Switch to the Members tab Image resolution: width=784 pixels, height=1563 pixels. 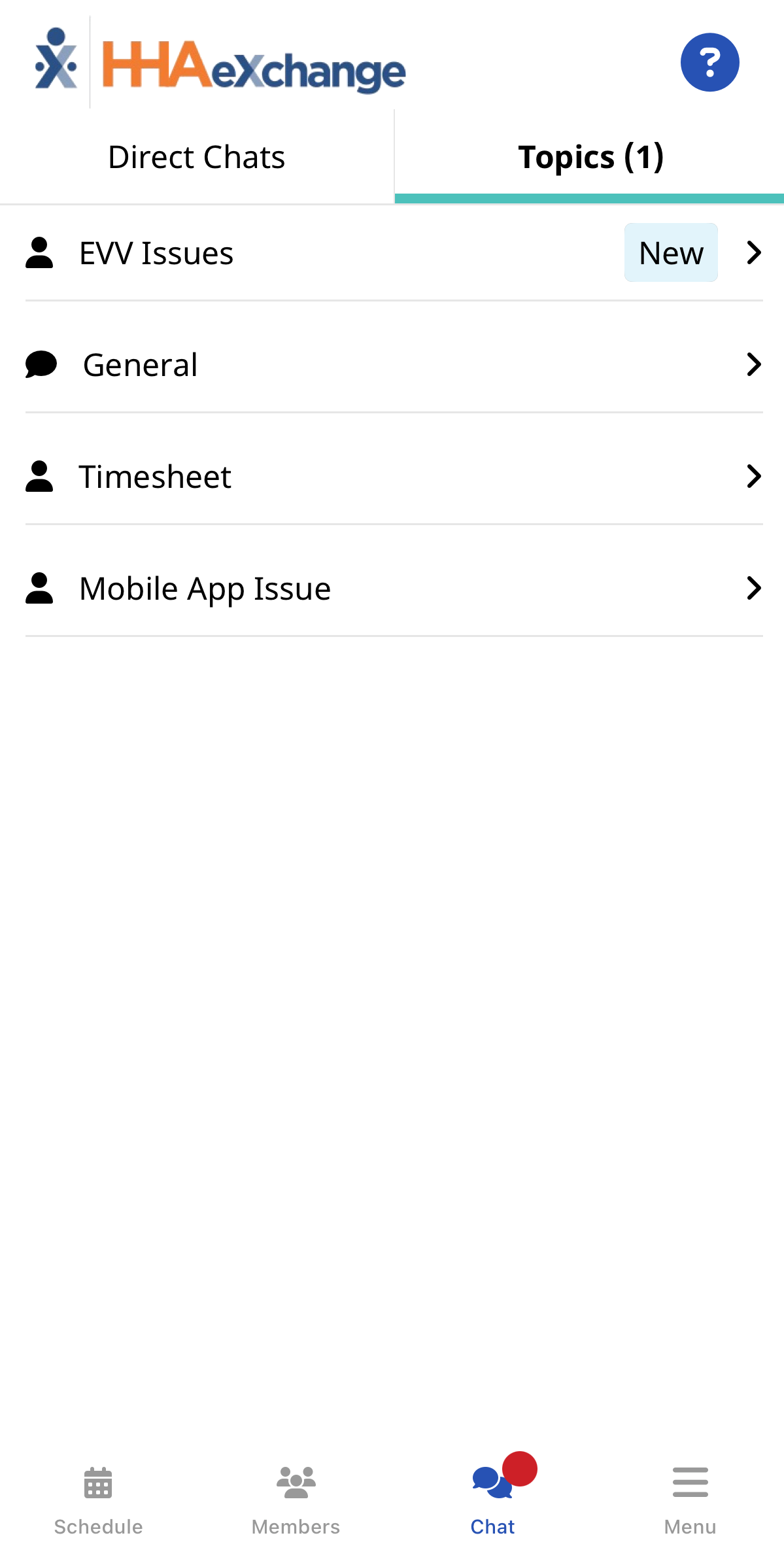(x=296, y=1499)
